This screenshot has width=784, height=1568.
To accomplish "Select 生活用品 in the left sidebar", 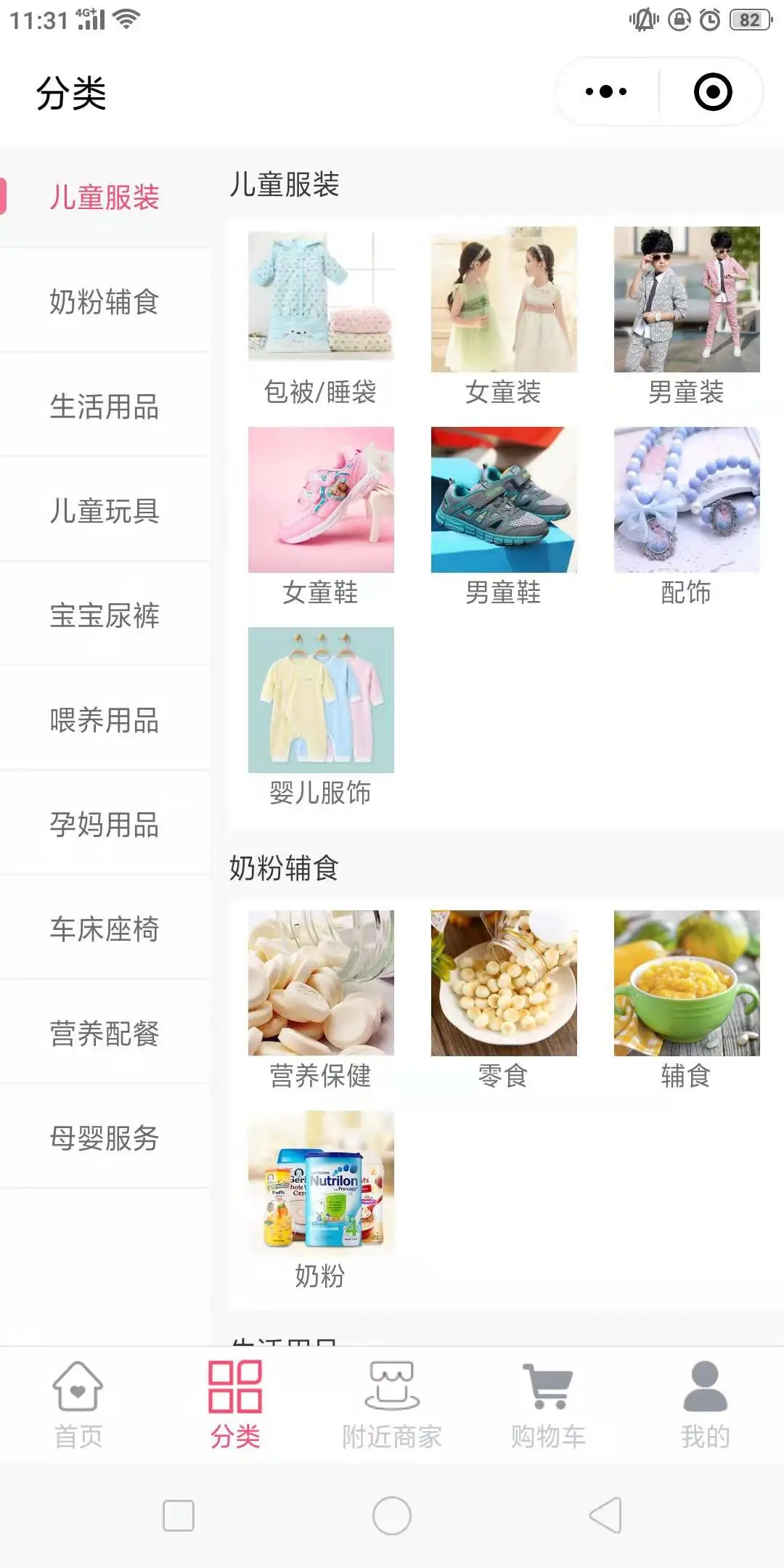I will click(x=105, y=407).
